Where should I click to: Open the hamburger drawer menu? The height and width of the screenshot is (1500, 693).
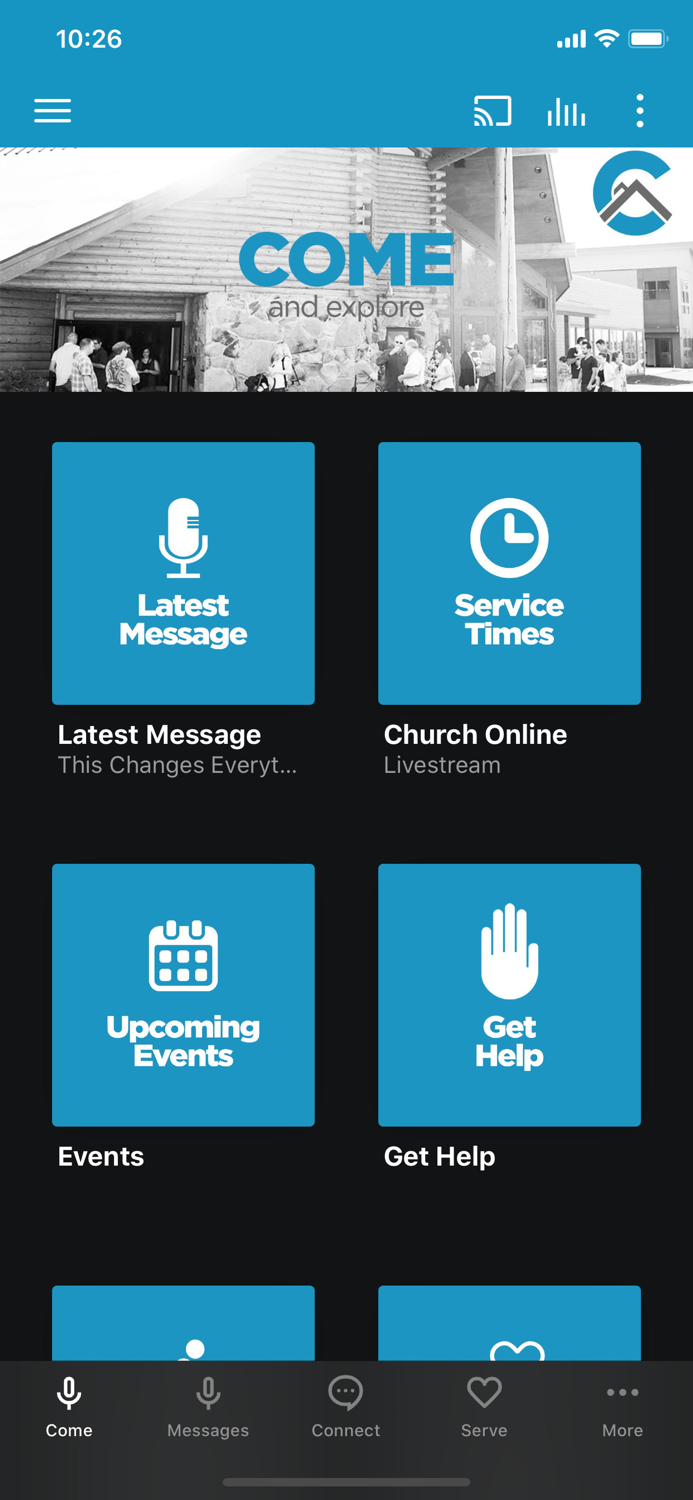(52, 110)
